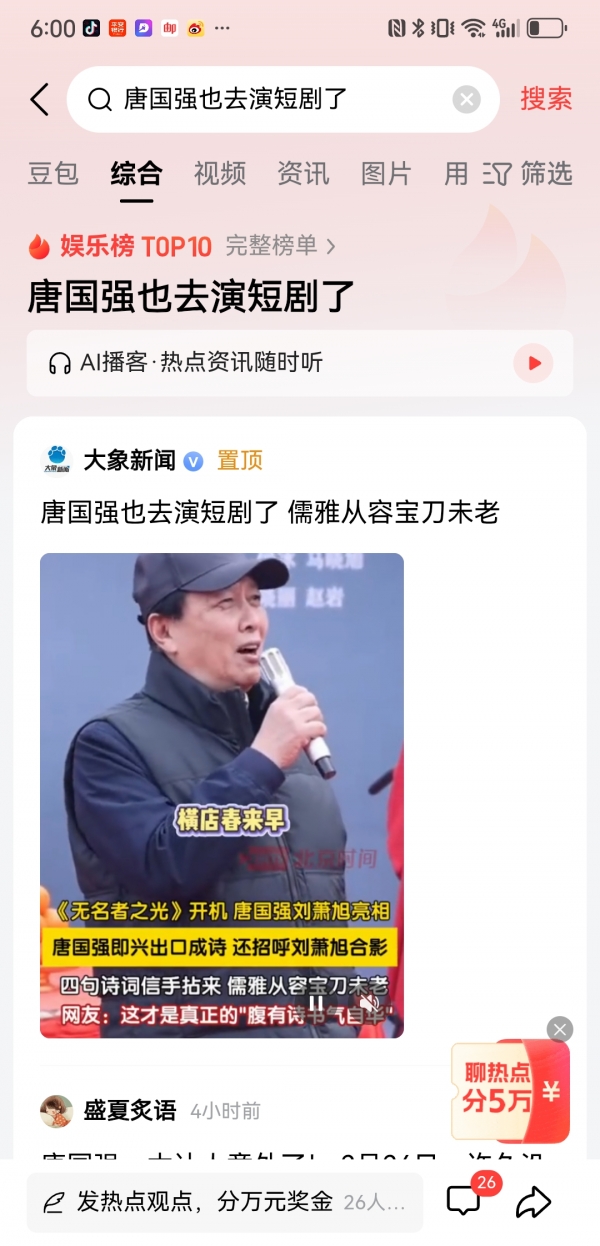Screen dimensions: 600x1246
Task: Open the 唐国强 video from 大象新闻
Action: click(222, 760)
